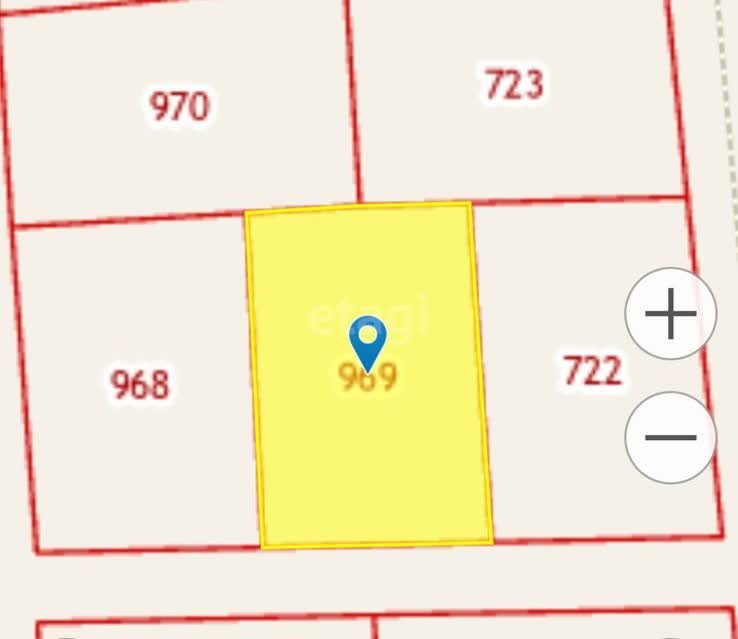Select parcel 968 on the map

139,384
